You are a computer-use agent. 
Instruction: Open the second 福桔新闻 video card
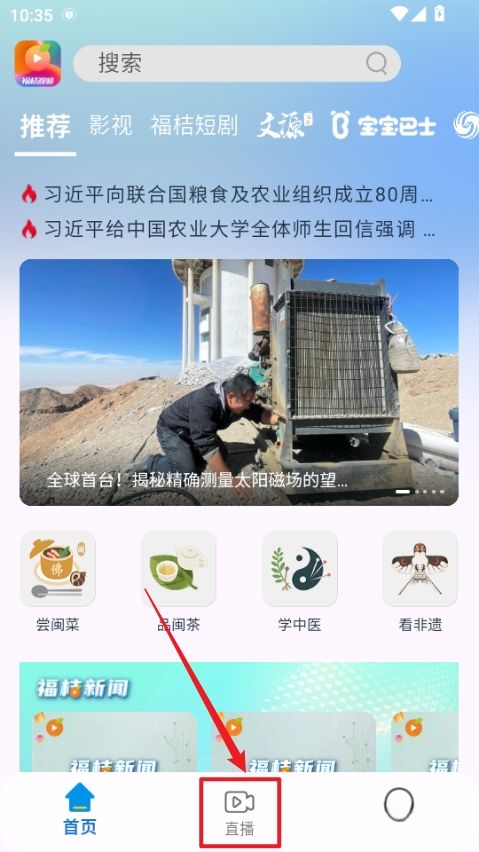(293, 742)
